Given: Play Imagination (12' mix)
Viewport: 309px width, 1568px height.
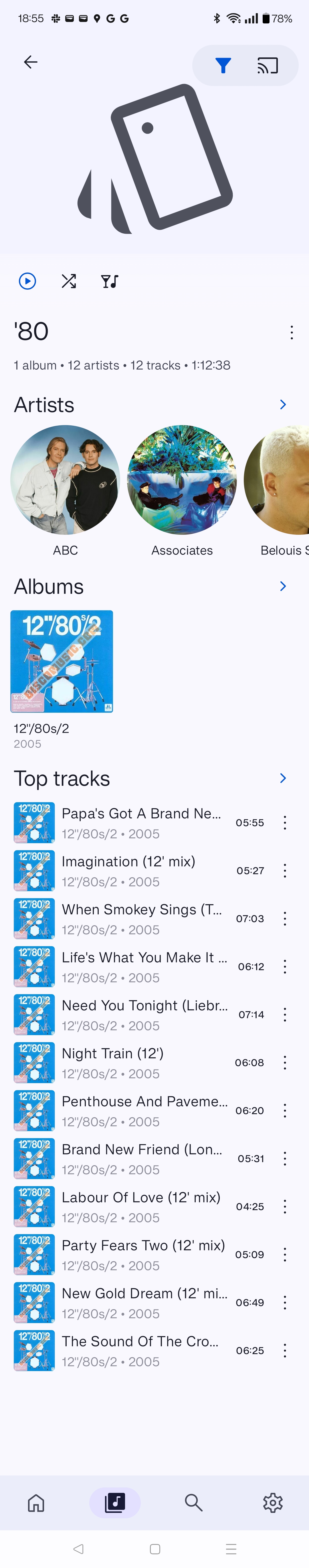Looking at the screenshot, I should 128,870.
